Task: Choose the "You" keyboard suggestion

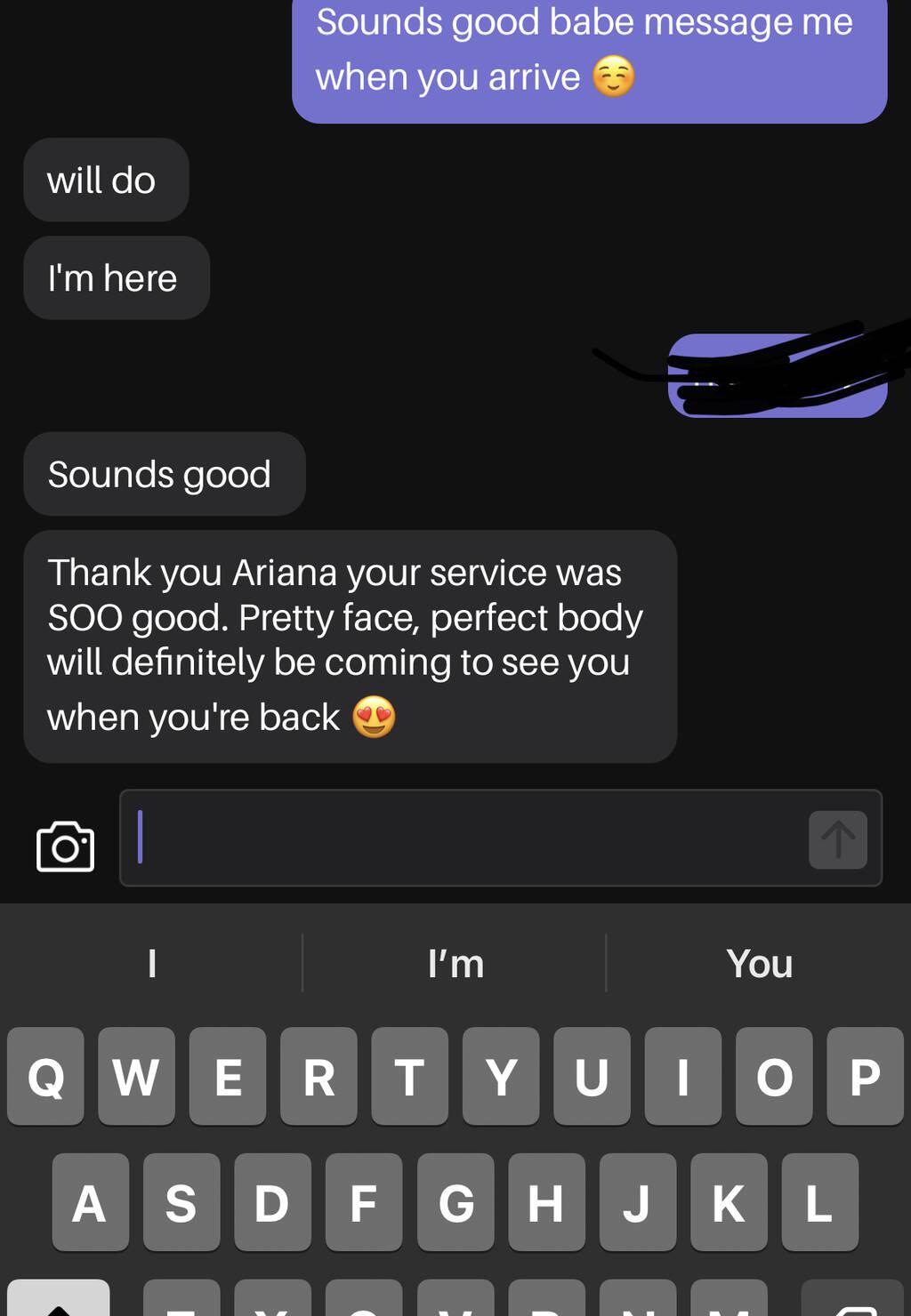Action: (759, 964)
